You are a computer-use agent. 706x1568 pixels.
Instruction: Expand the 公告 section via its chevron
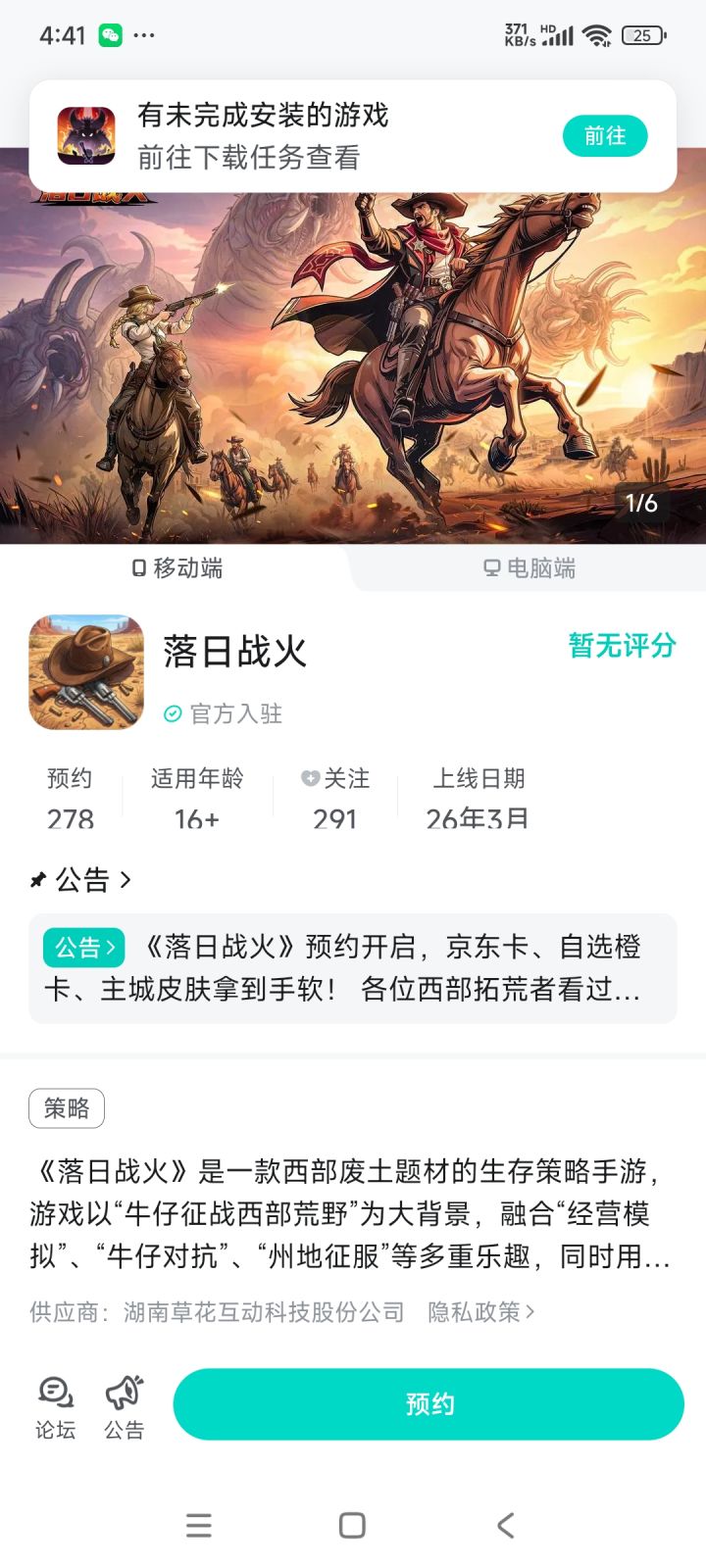click(126, 881)
